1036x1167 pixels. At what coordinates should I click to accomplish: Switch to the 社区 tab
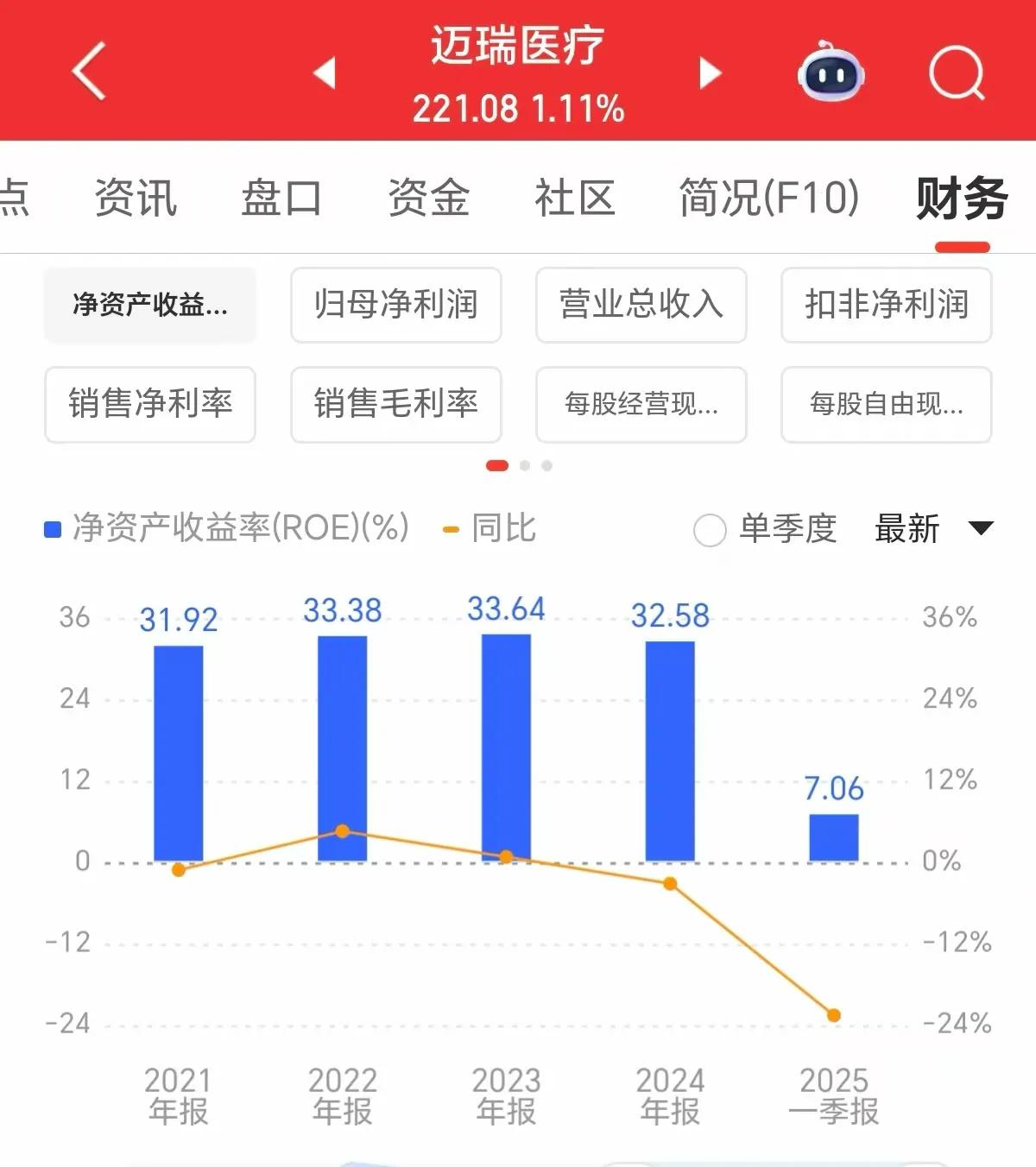click(x=574, y=198)
